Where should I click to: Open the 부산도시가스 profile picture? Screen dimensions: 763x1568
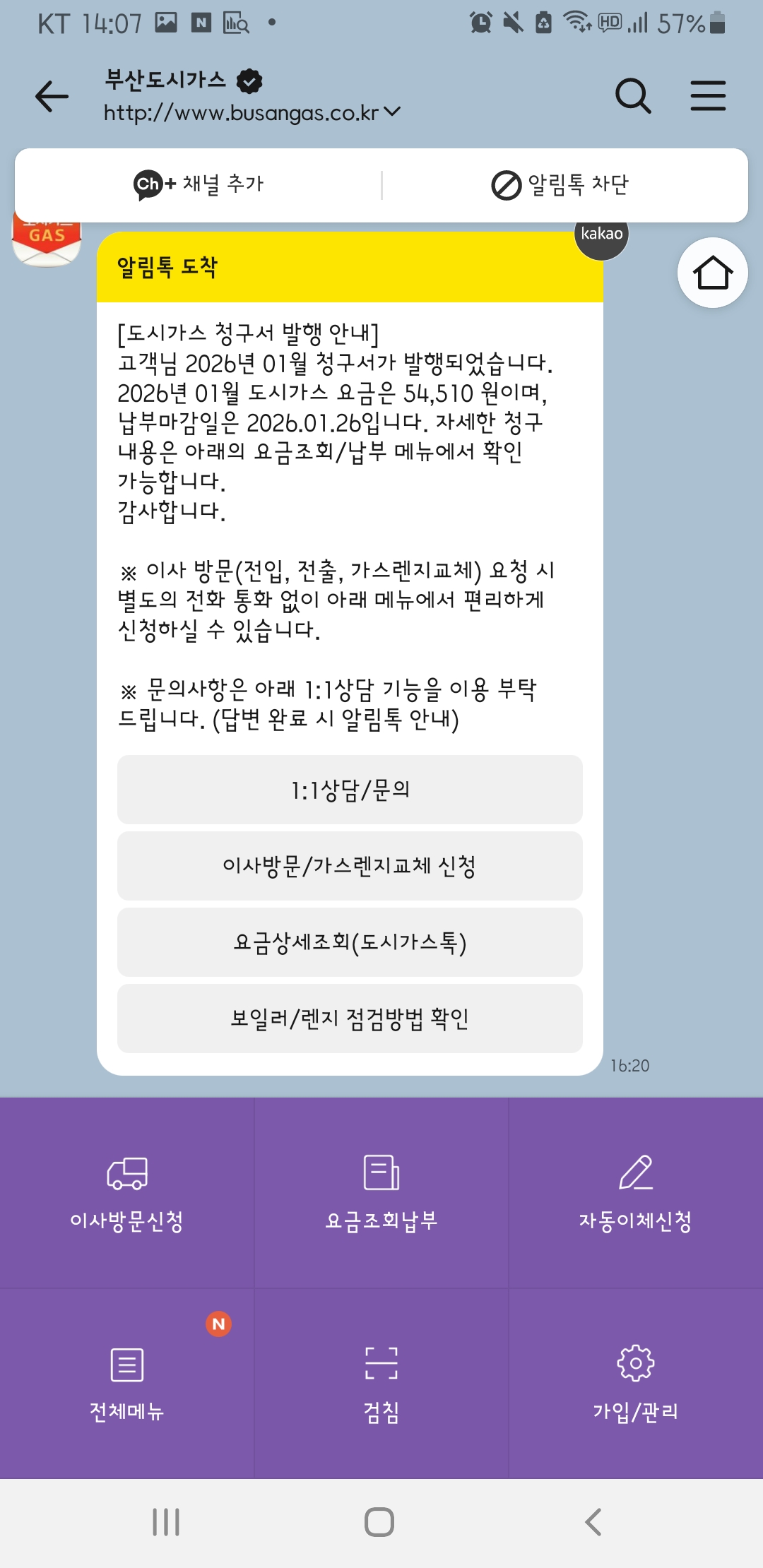pyautogui.click(x=47, y=244)
